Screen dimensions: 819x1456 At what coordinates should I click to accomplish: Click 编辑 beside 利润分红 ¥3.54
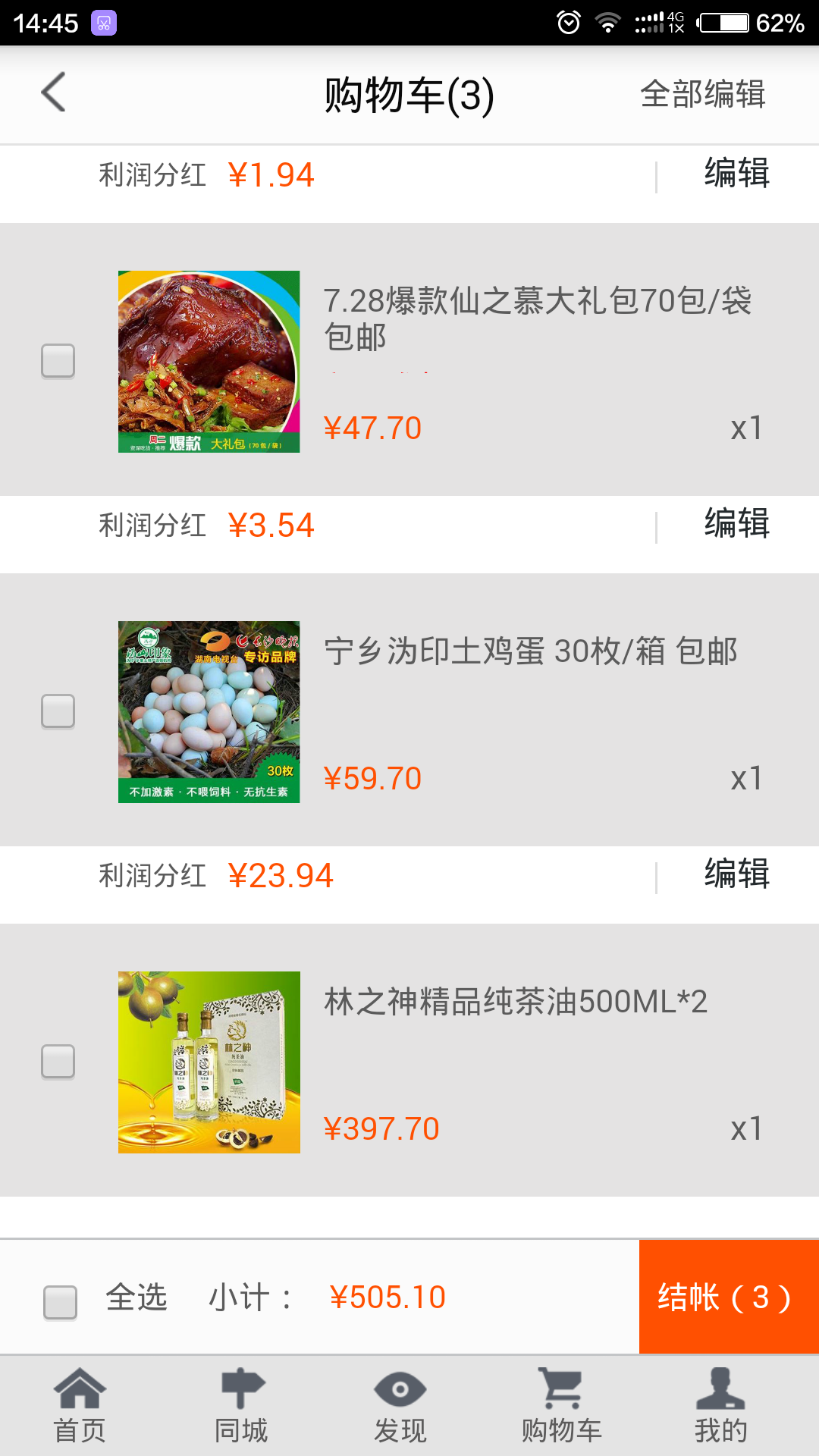(735, 525)
